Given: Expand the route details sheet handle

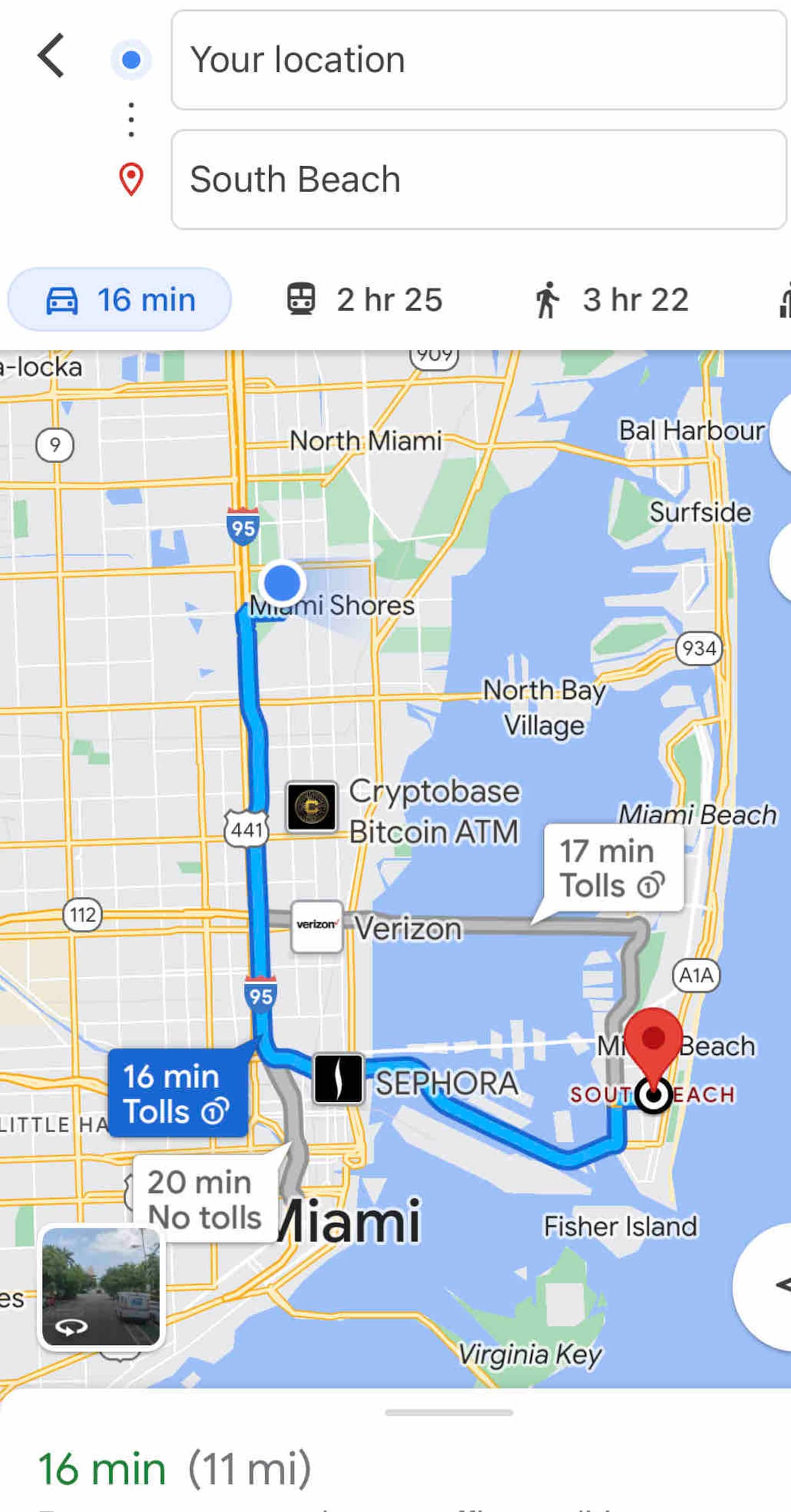Looking at the screenshot, I should tap(449, 1413).
